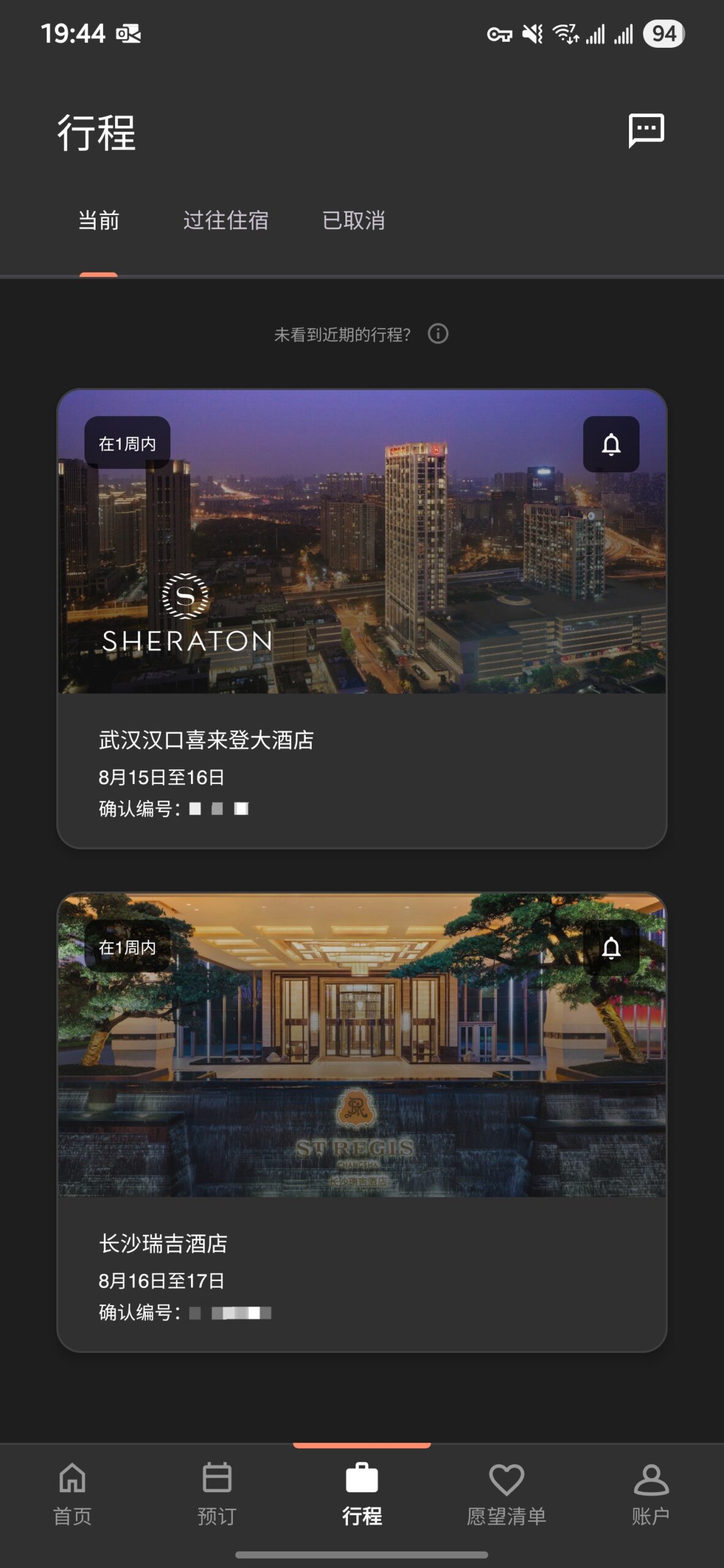Tap the info icon beside 未看到近期的行程
The height and width of the screenshot is (1568, 724).
[x=438, y=334]
